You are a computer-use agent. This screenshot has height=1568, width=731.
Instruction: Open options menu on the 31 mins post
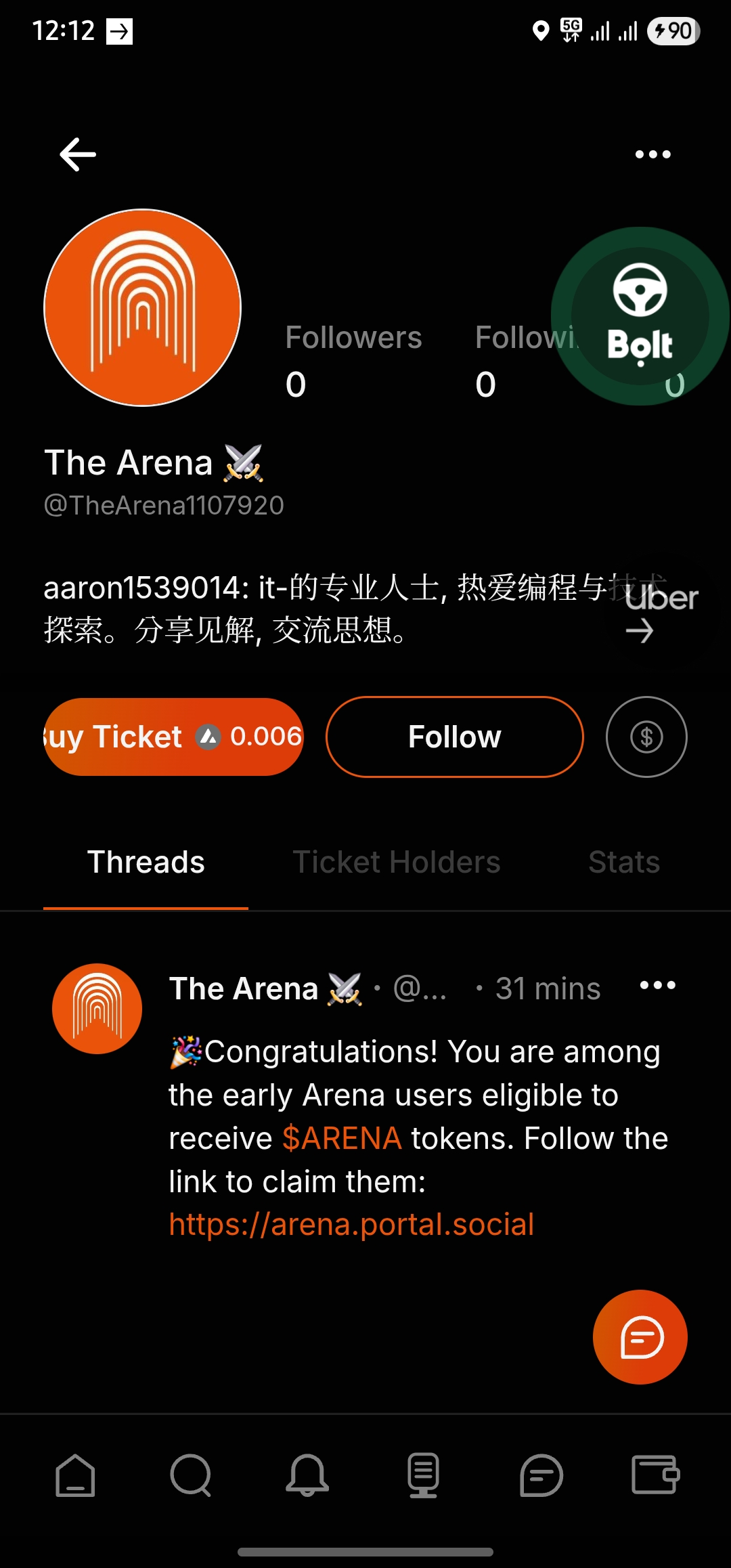tap(657, 986)
